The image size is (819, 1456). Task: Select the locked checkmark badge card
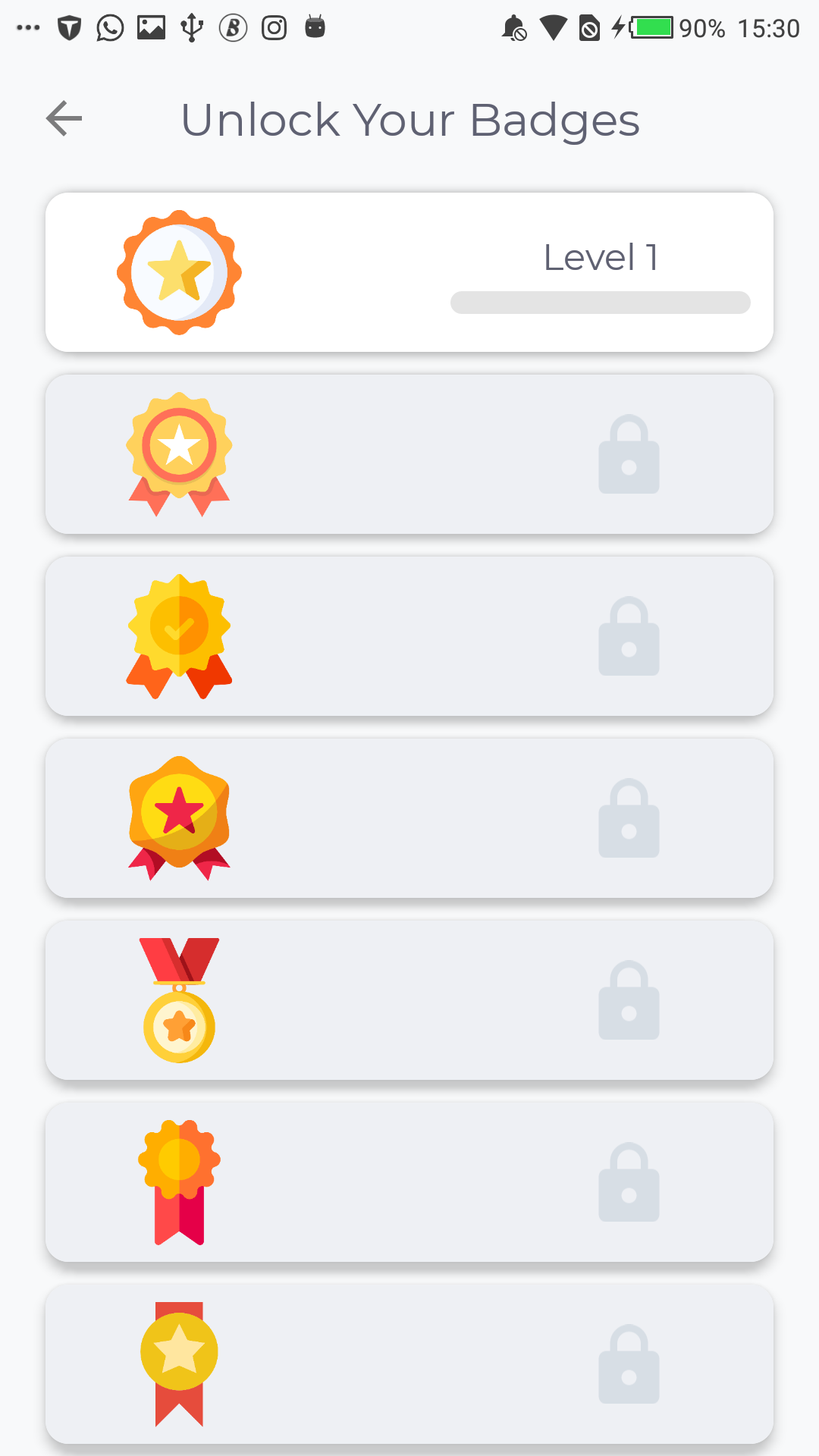pyautogui.click(x=409, y=636)
